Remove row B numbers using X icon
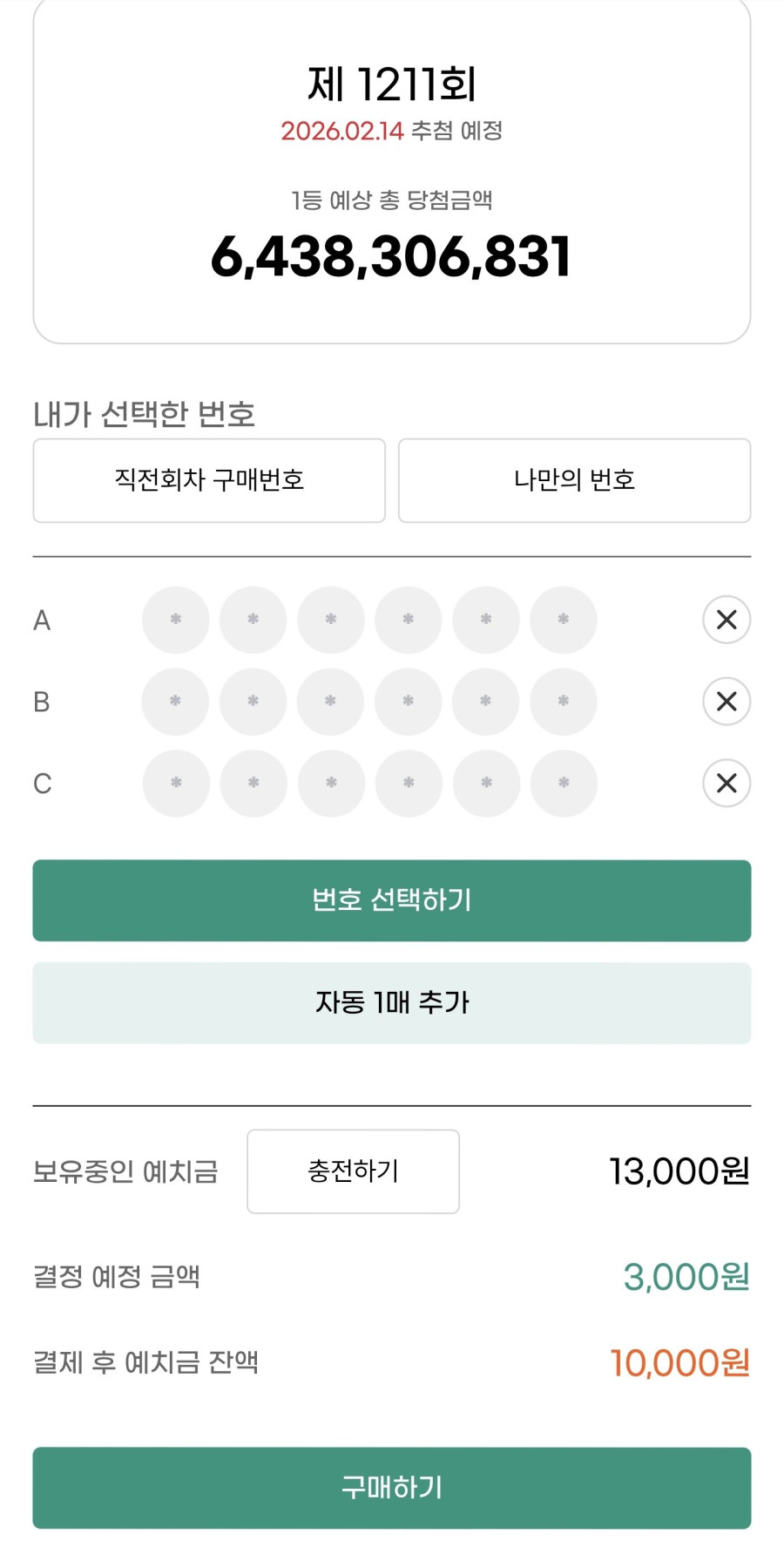 pyautogui.click(x=726, y=701)
